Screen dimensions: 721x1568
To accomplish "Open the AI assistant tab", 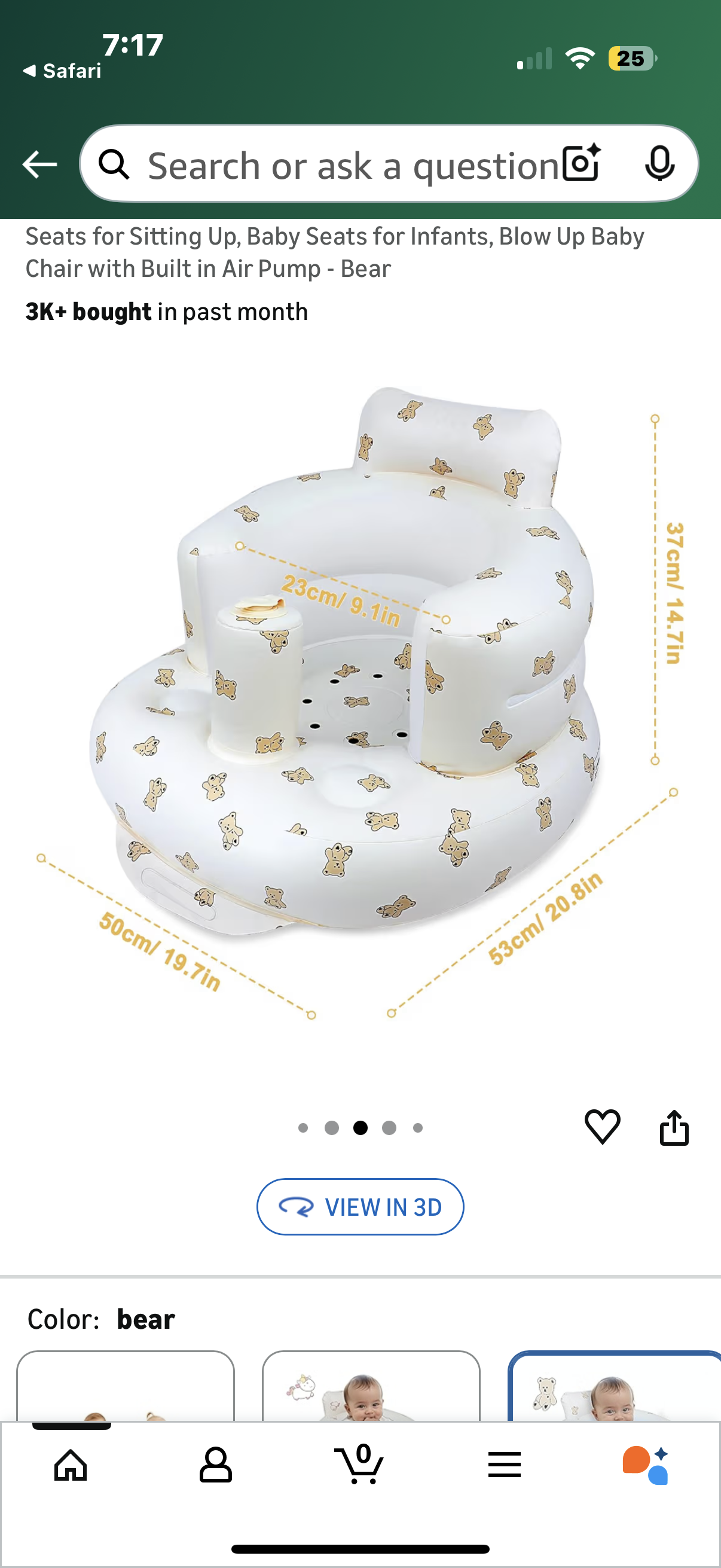I will 646,1464.
